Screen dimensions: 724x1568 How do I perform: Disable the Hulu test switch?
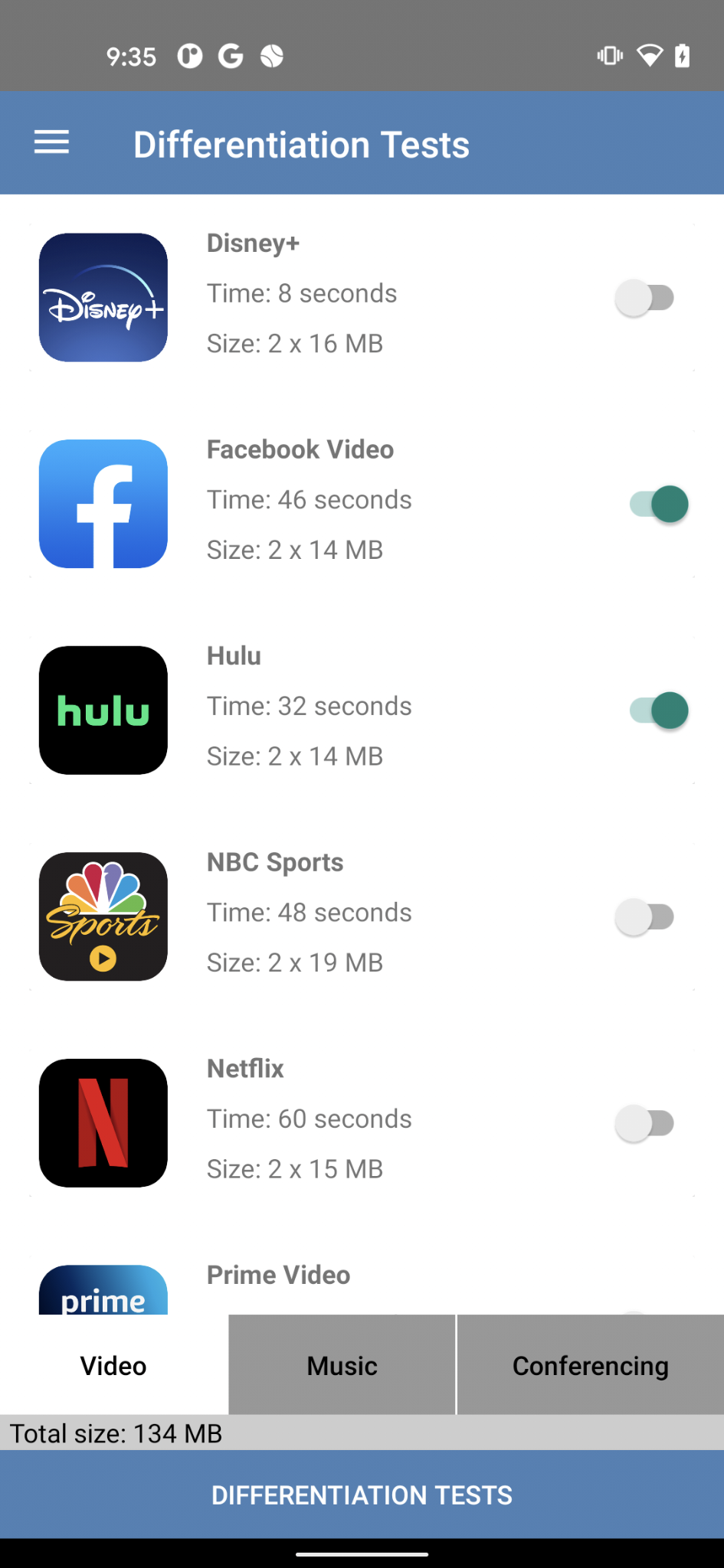point(658,710)
